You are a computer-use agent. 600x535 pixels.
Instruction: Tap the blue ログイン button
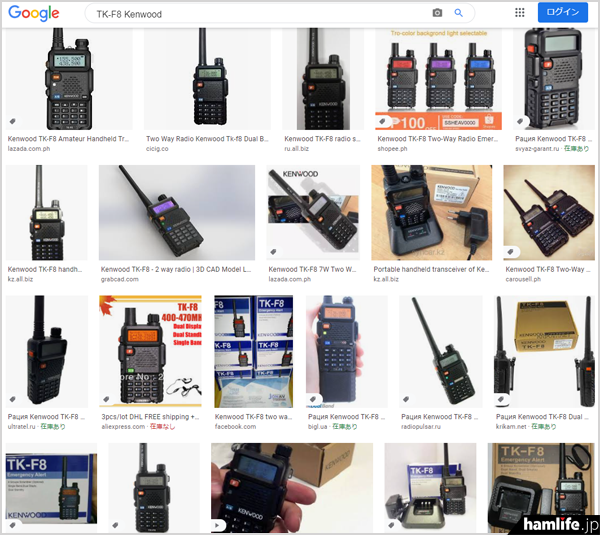click(563, 13)
